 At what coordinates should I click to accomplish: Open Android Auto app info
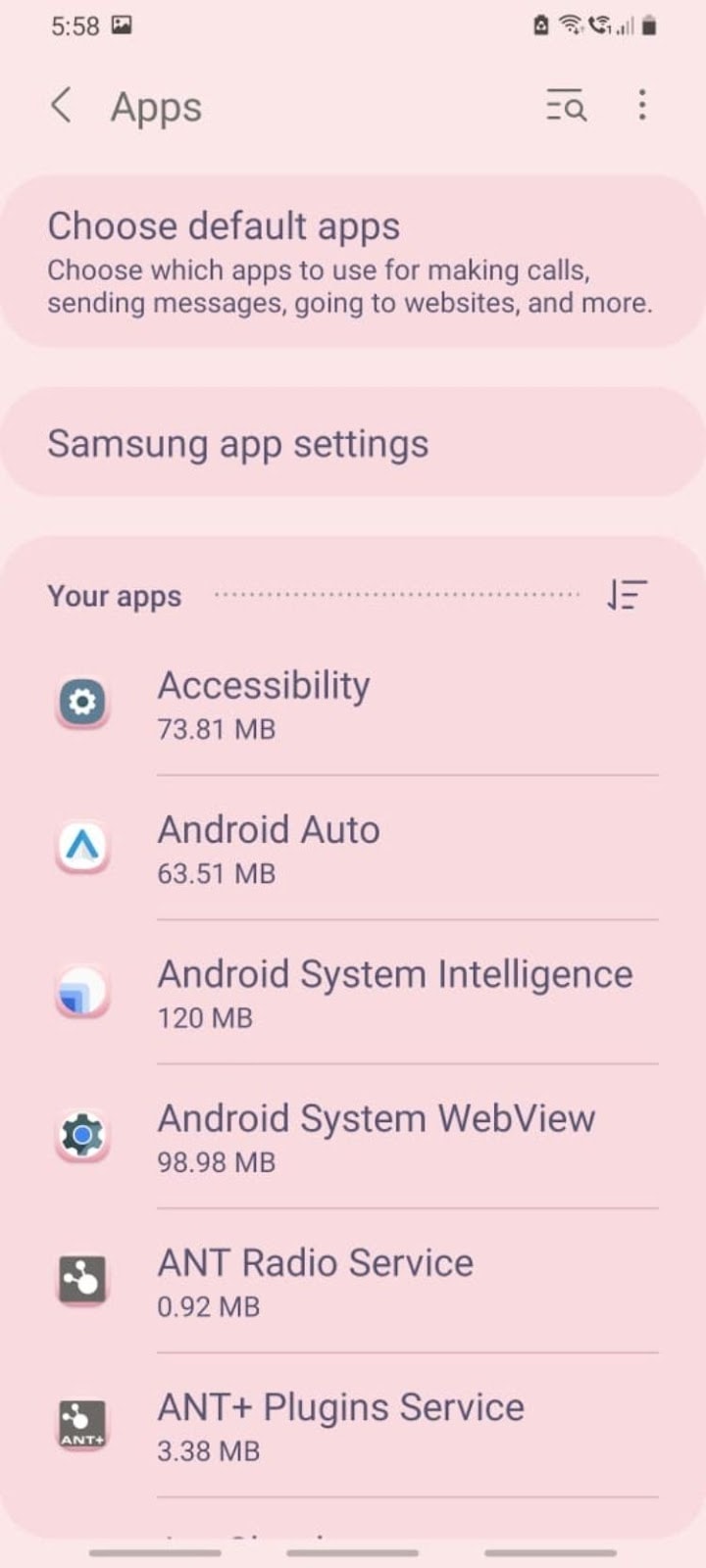(x=353, y=848)
